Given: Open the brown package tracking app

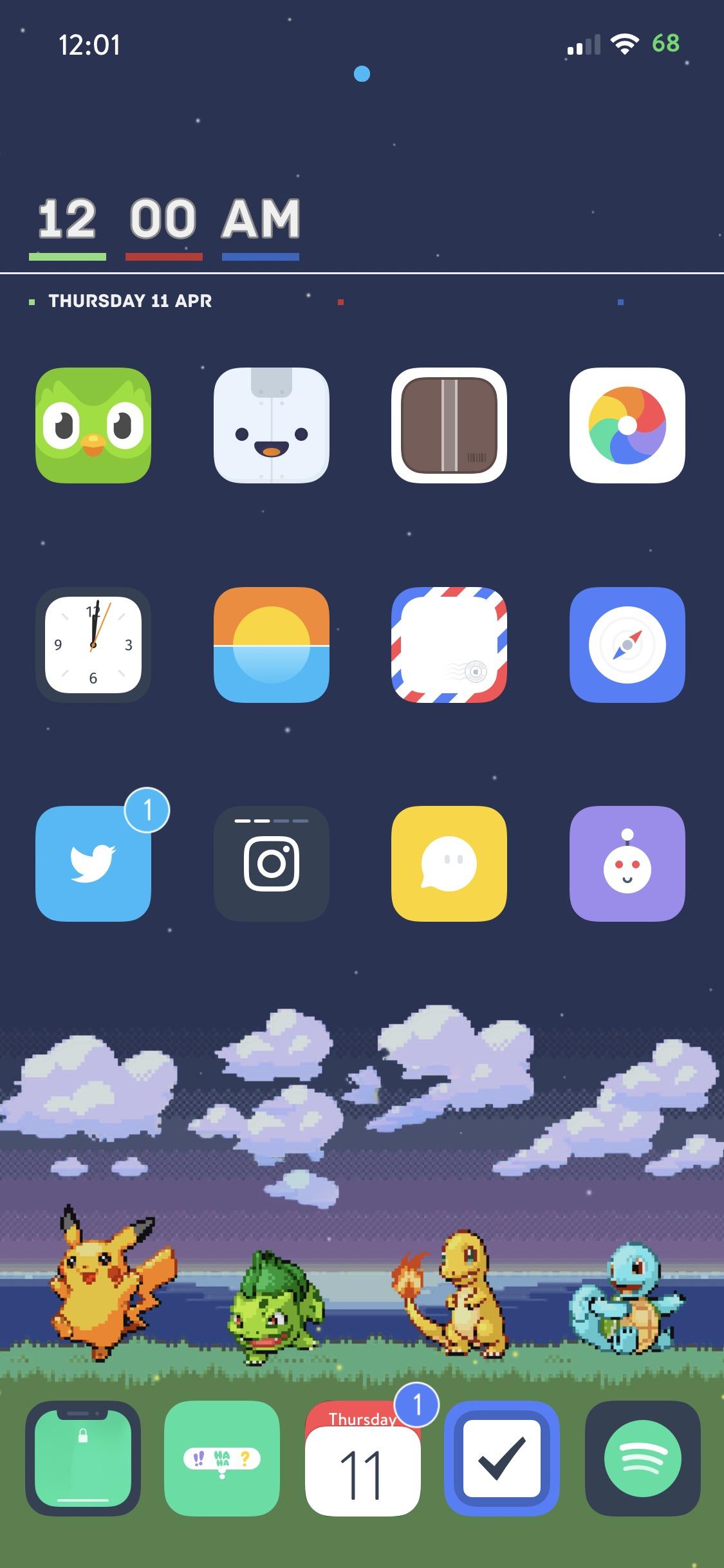Looking at the screenshot, I should tap(449, 425).
